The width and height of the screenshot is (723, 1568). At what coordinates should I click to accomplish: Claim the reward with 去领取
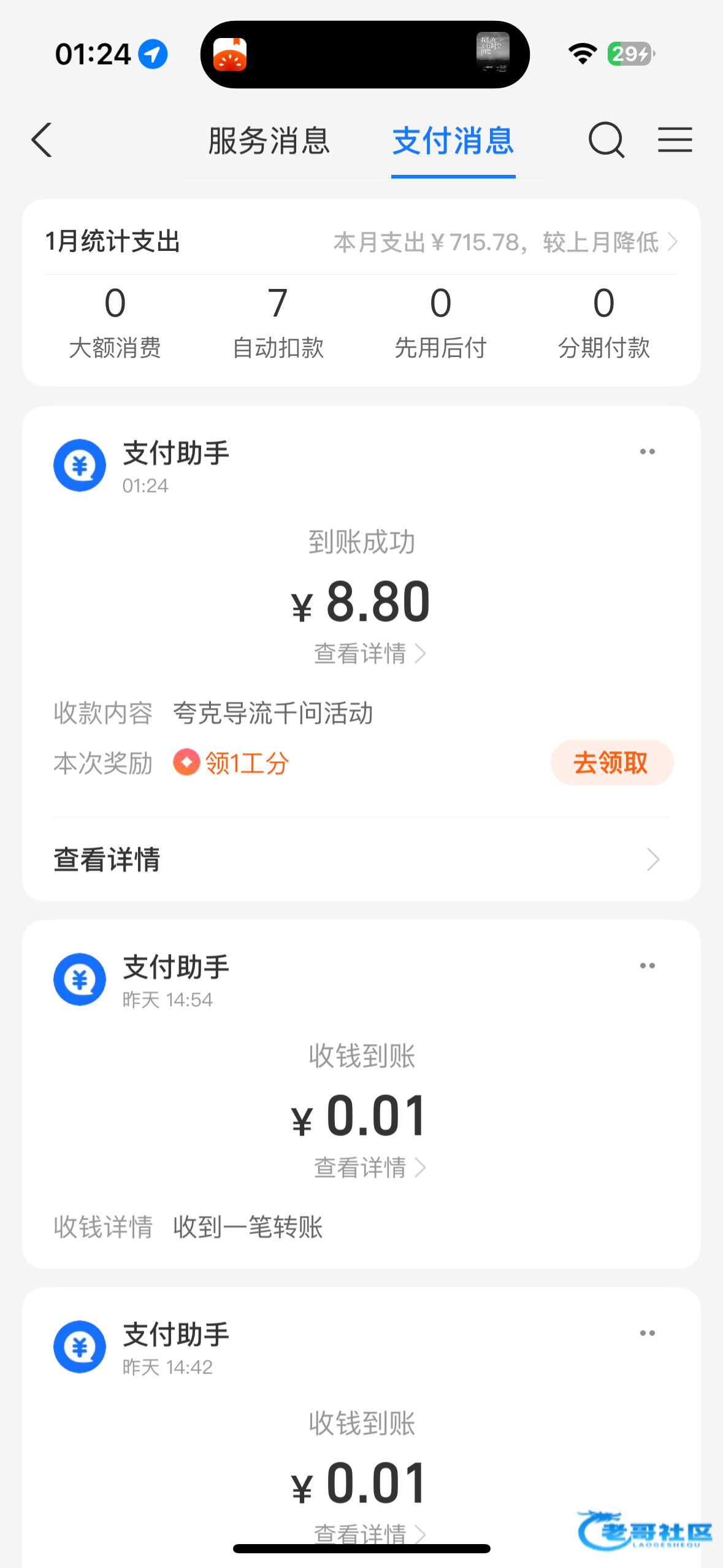pos(611,763)
